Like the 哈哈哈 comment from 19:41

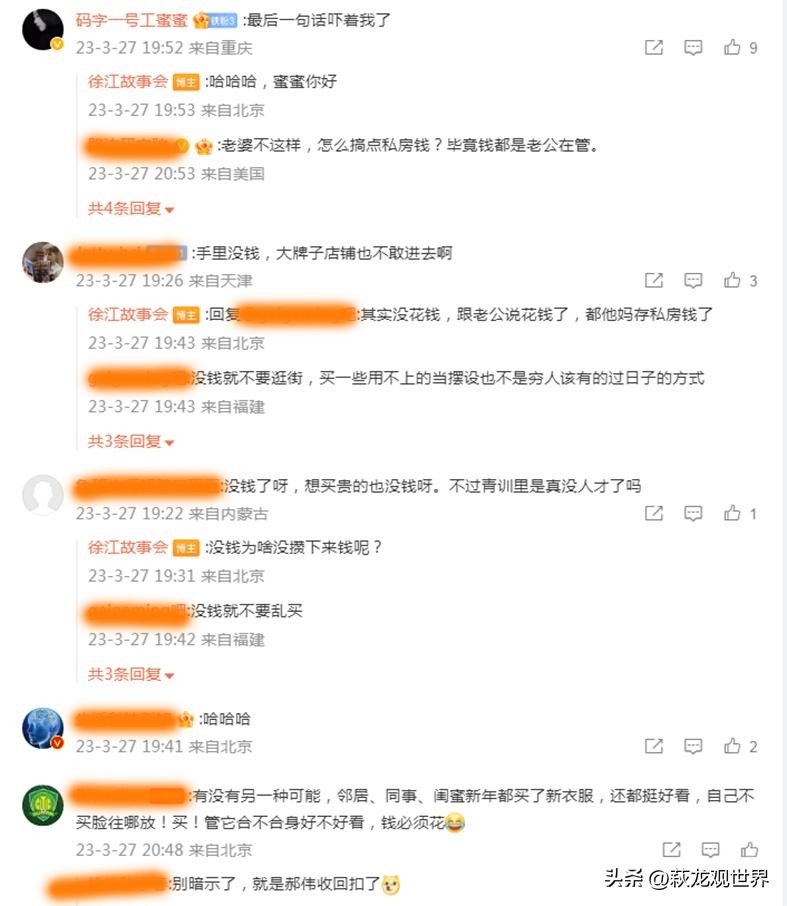[x=733, y=746]
